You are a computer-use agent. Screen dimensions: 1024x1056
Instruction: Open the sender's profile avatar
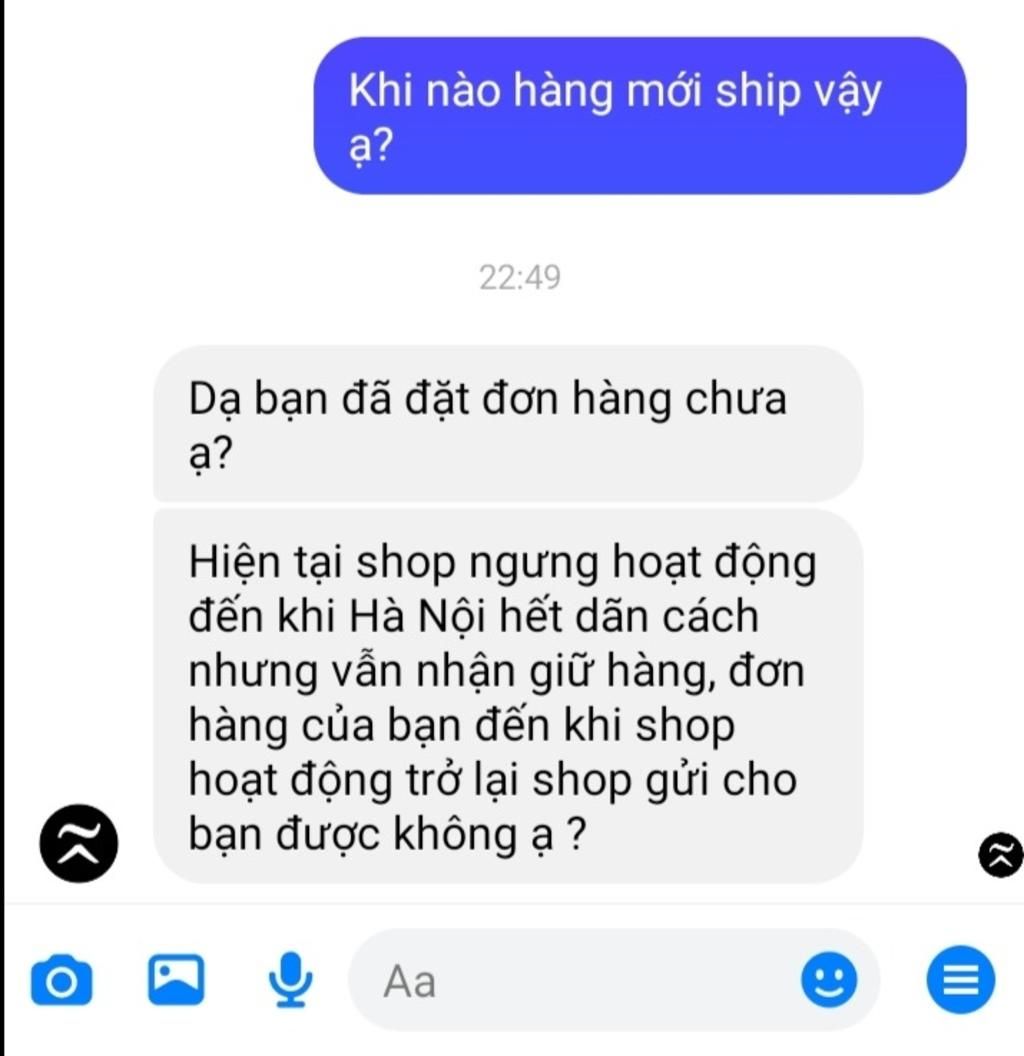[x=79, y=843]
